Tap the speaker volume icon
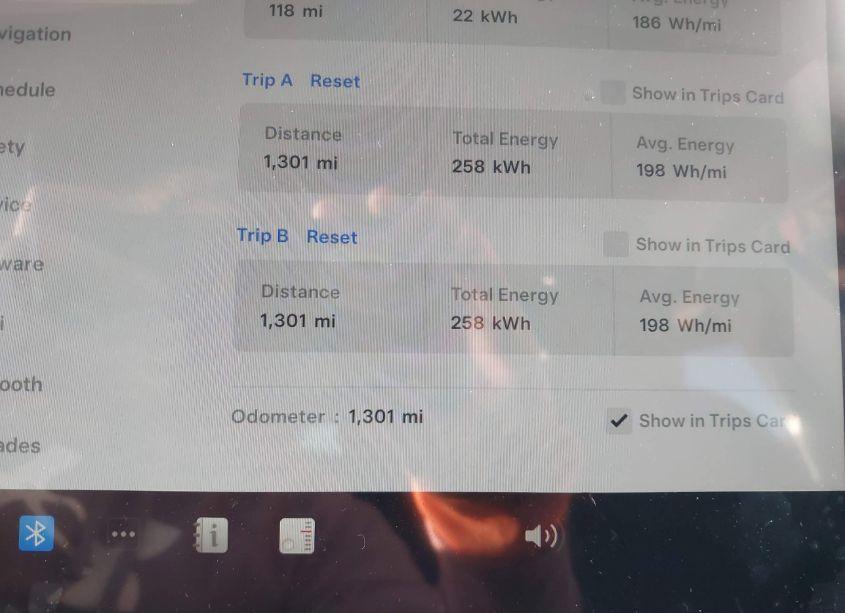The height and width of the screenshot is (613, 845). (541, 536)
